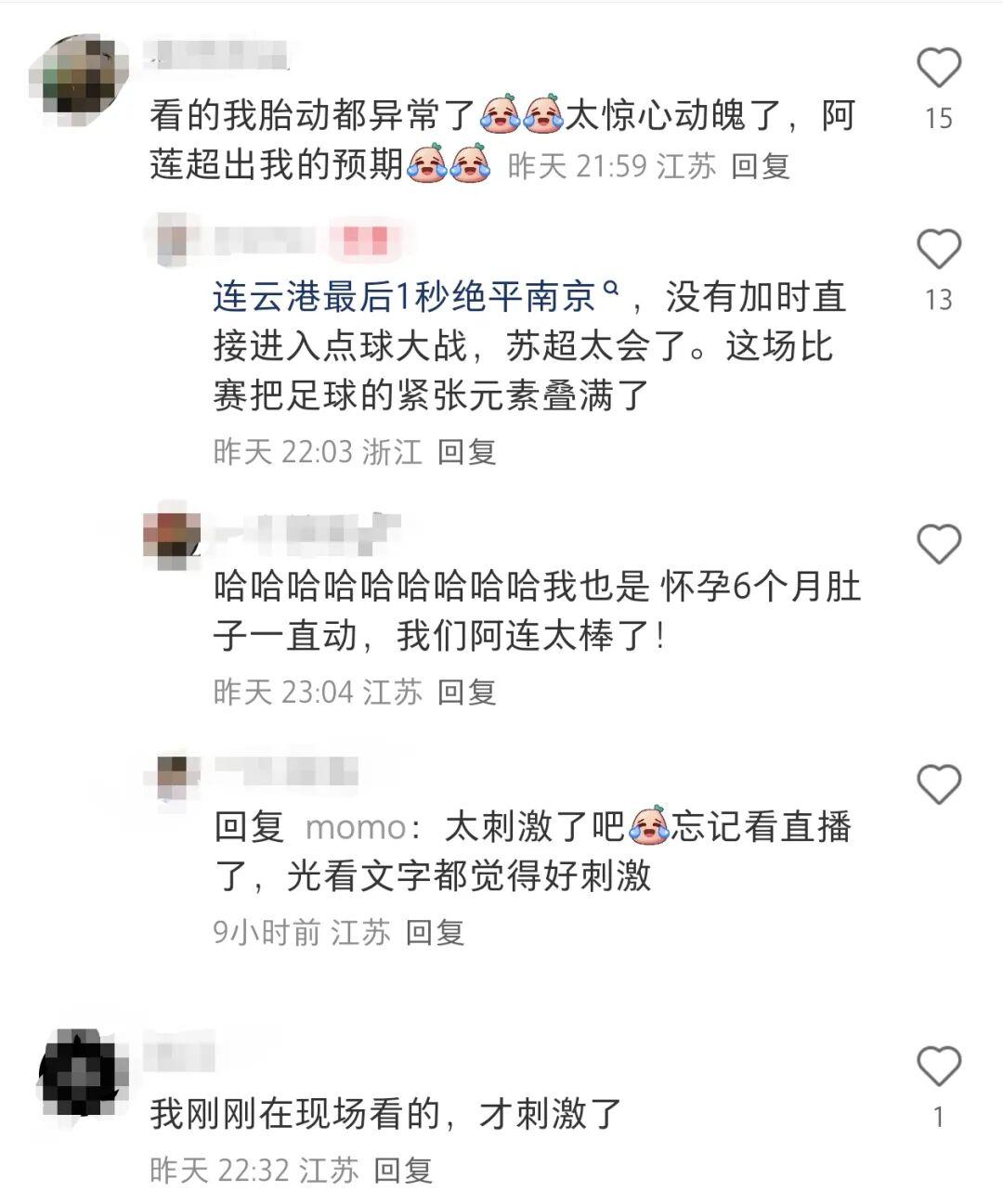Like the comment about 连云港最后1秒绝平南京
1003x1204 pixels.
coord(938,250)
